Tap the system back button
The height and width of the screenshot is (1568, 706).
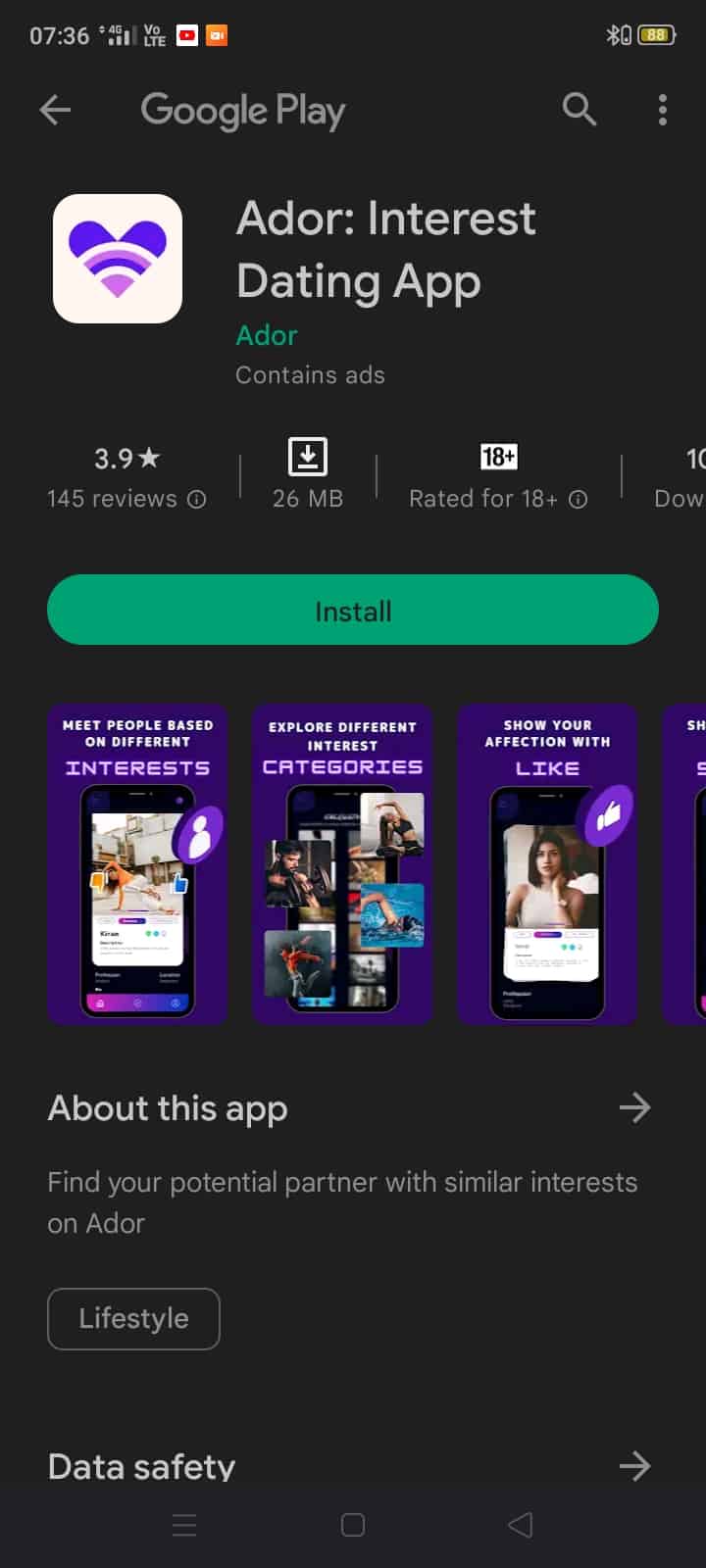point(521,1525)
